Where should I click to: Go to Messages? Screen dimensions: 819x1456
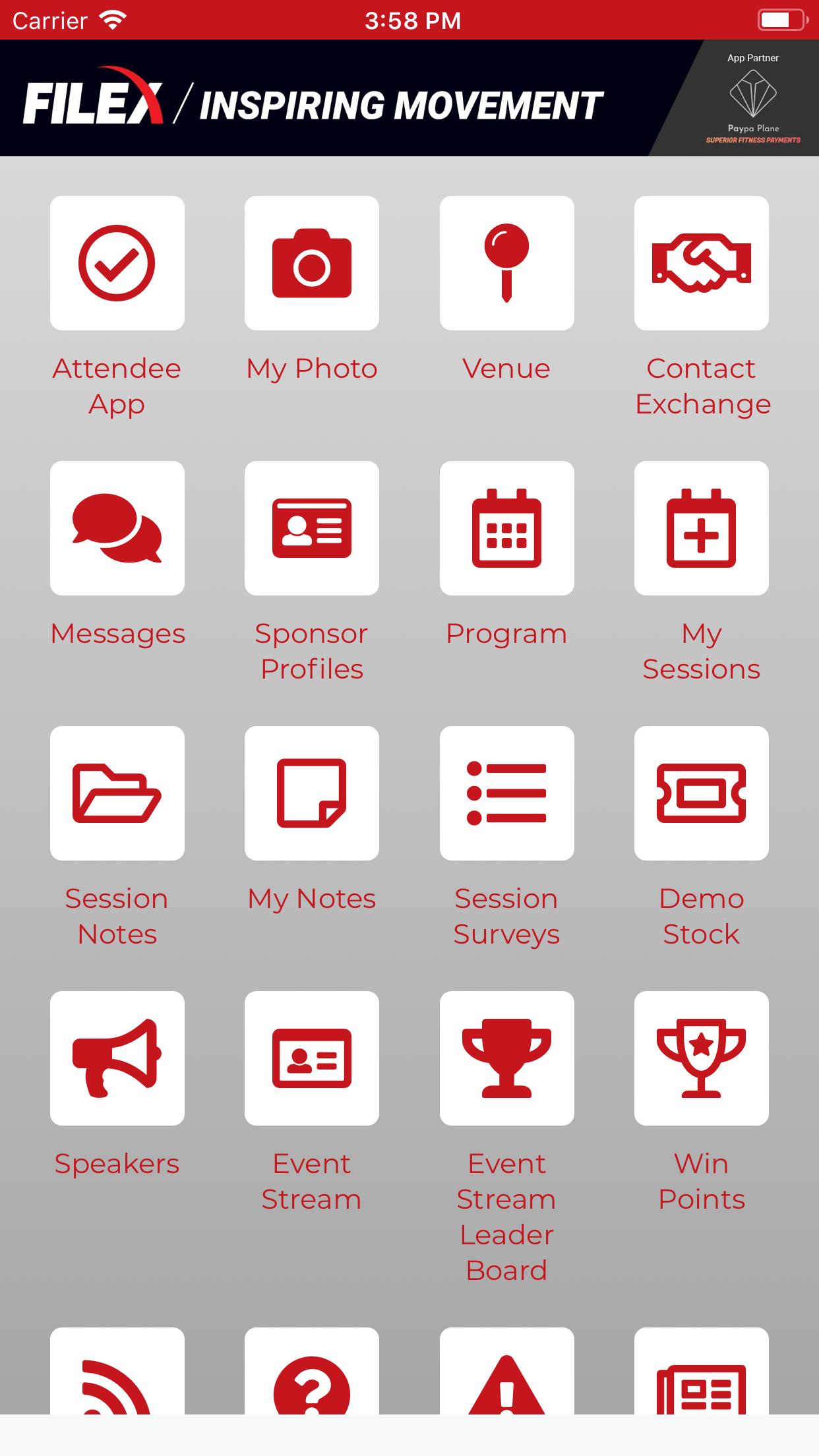(117, 528)
